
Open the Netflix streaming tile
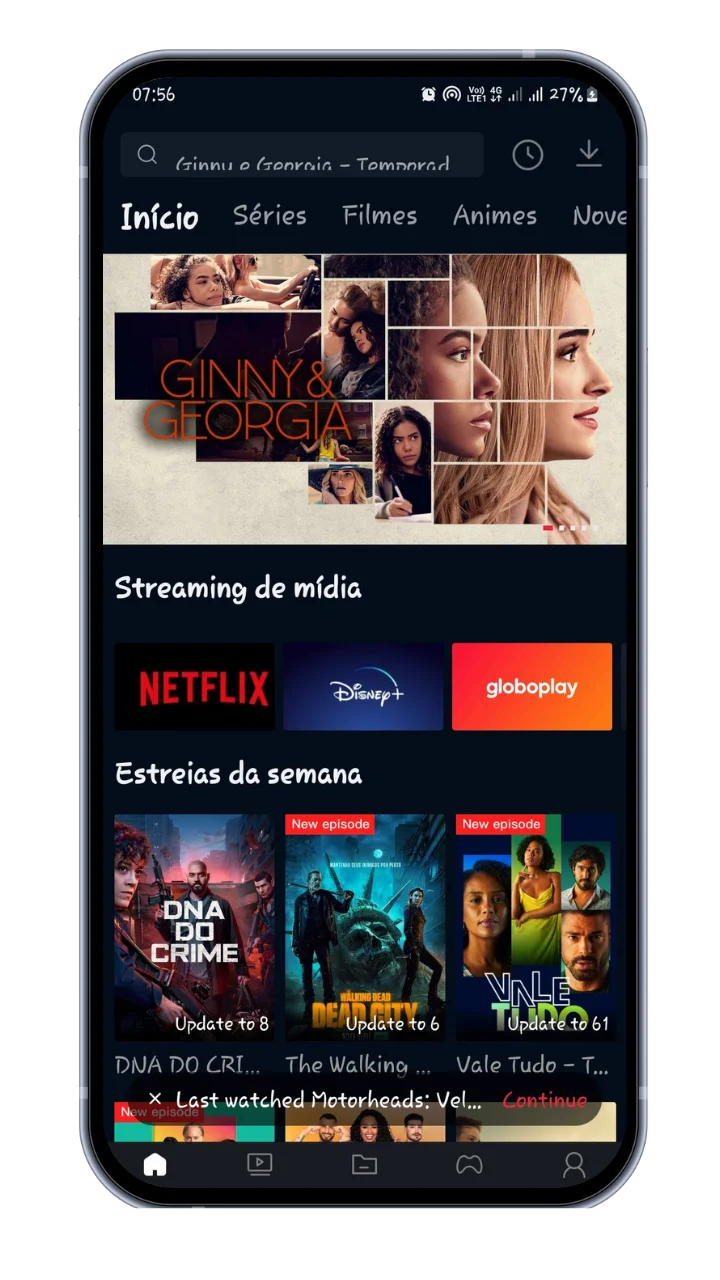[x=194, y=687]
